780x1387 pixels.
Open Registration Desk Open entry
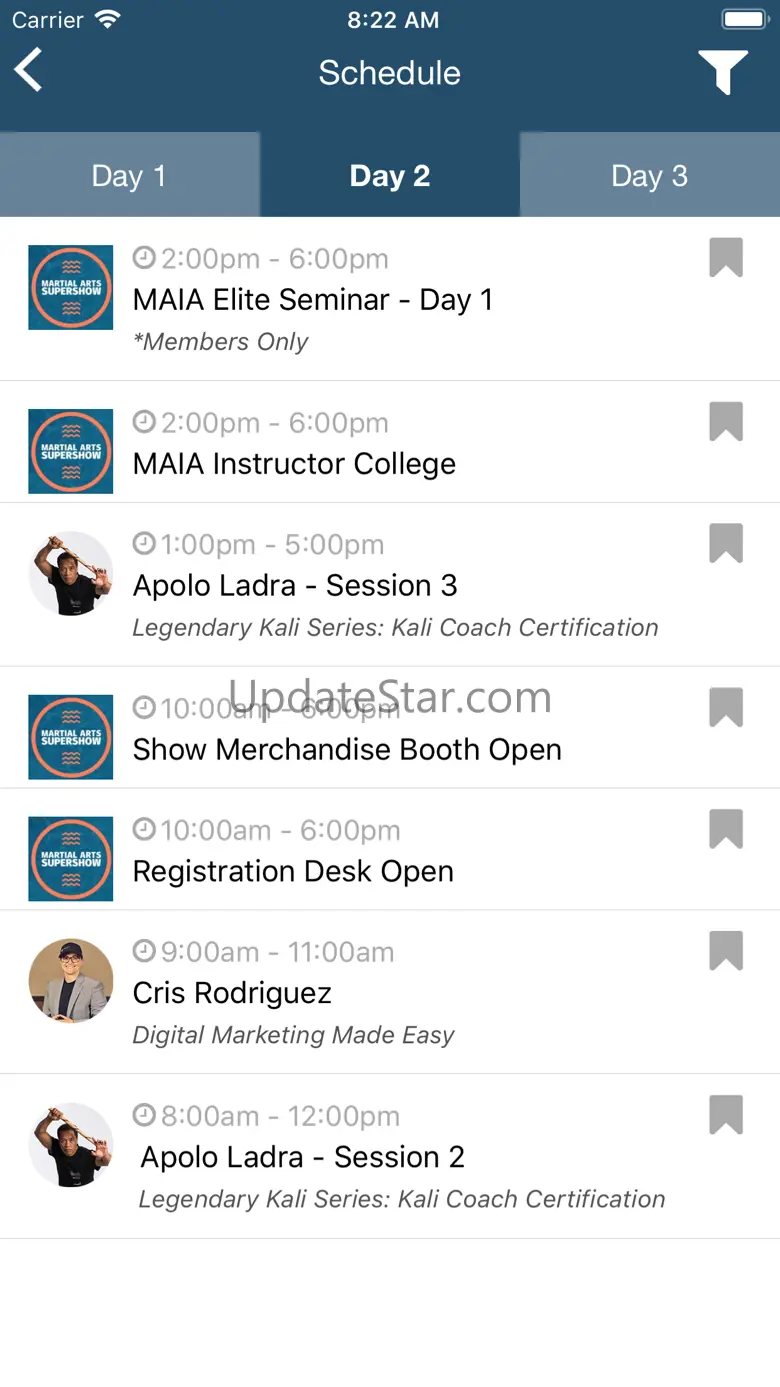coord(293,871)
